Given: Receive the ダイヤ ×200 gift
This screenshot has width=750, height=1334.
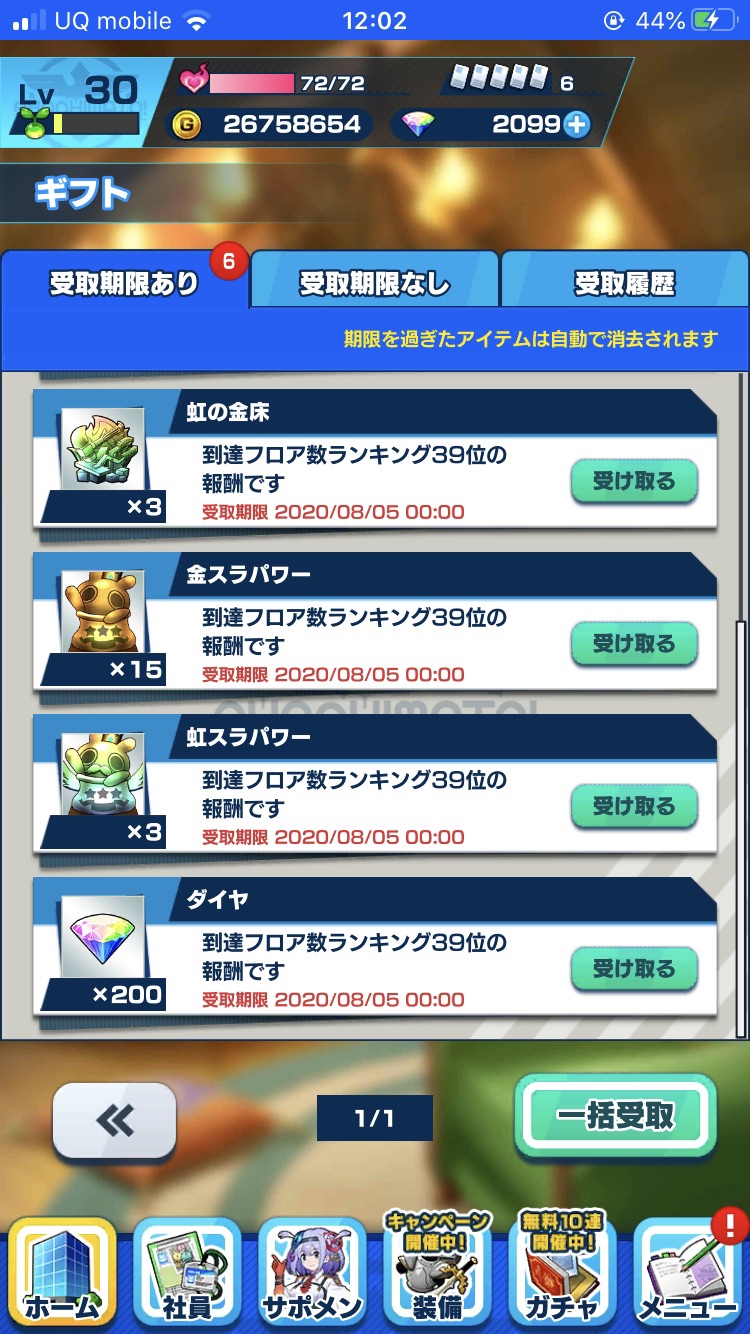Looking at the screenshot, I should 634,969.
